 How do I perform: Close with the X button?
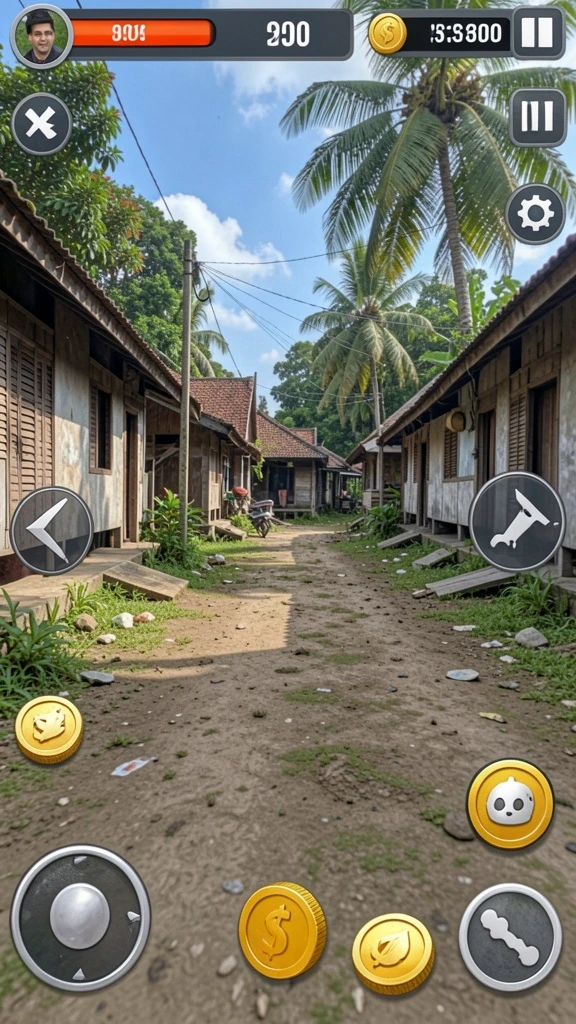point(42,123)
